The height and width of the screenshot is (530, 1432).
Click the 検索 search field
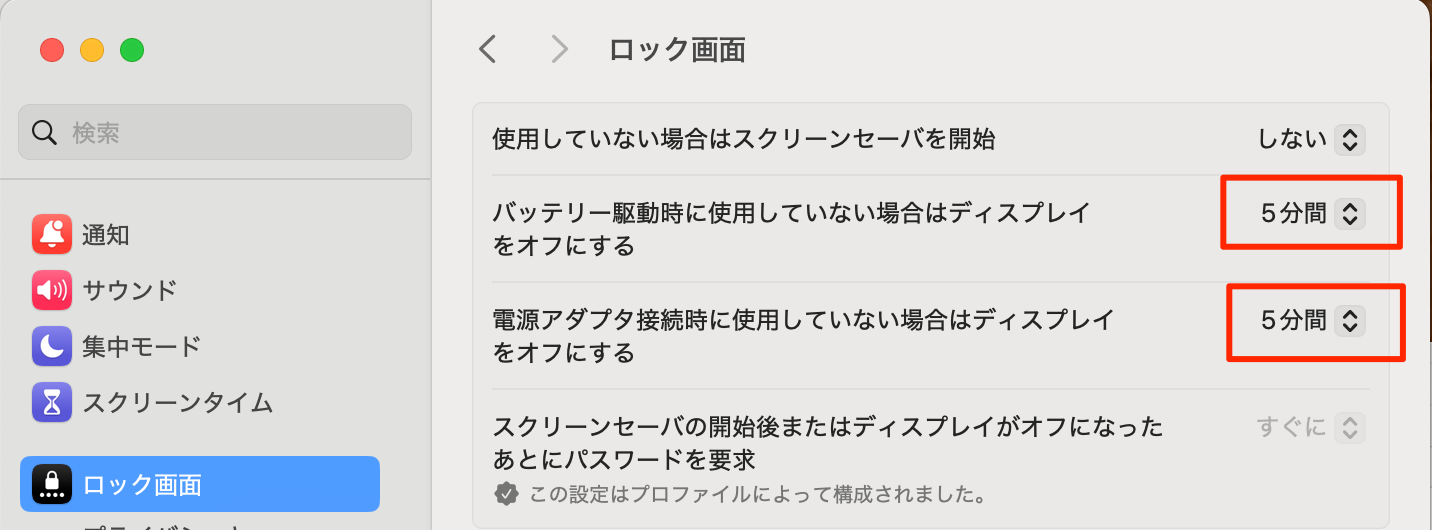click(x=215, y=132)
